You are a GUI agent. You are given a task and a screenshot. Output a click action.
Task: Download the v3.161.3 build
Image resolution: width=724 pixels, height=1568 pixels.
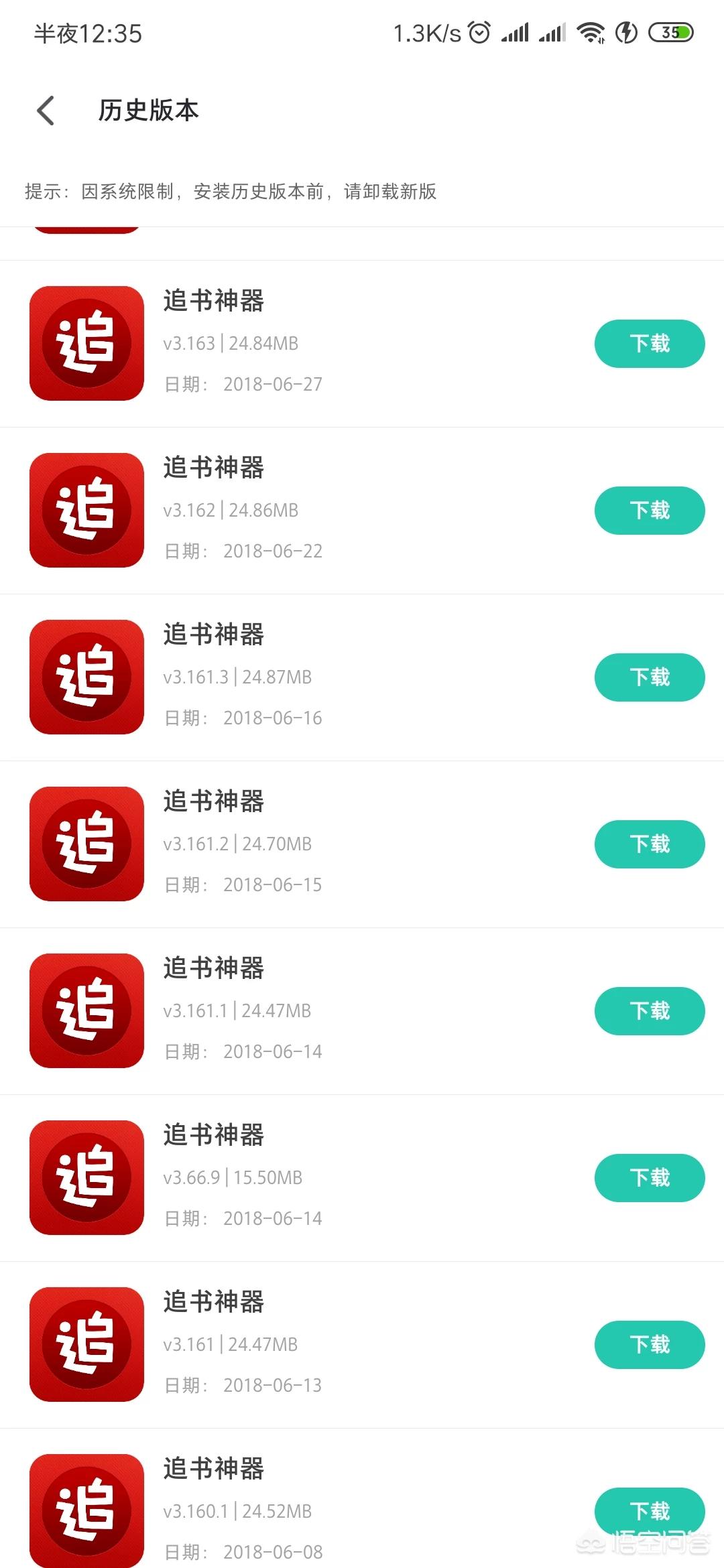(x=649, y=677)
